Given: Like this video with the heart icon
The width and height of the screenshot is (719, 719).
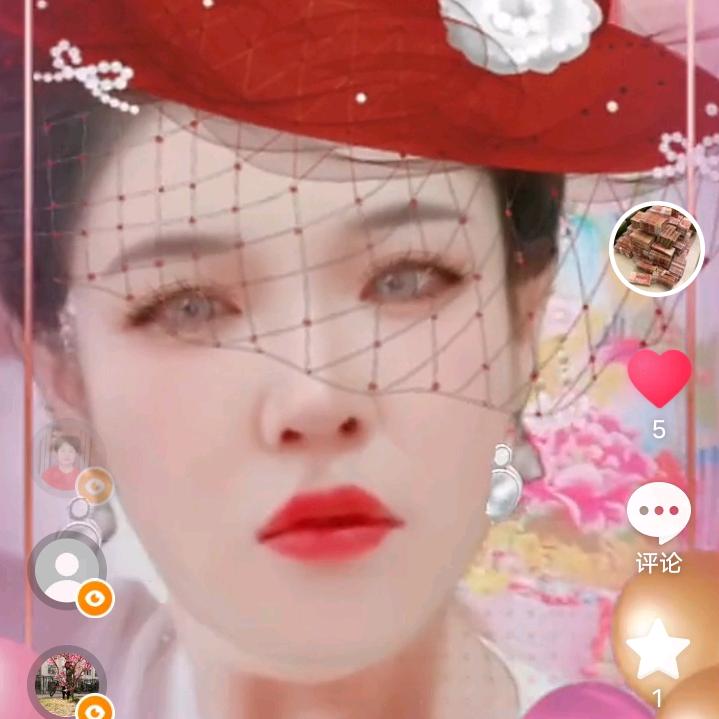Looking at the screenshot, I should coord(659,377).
